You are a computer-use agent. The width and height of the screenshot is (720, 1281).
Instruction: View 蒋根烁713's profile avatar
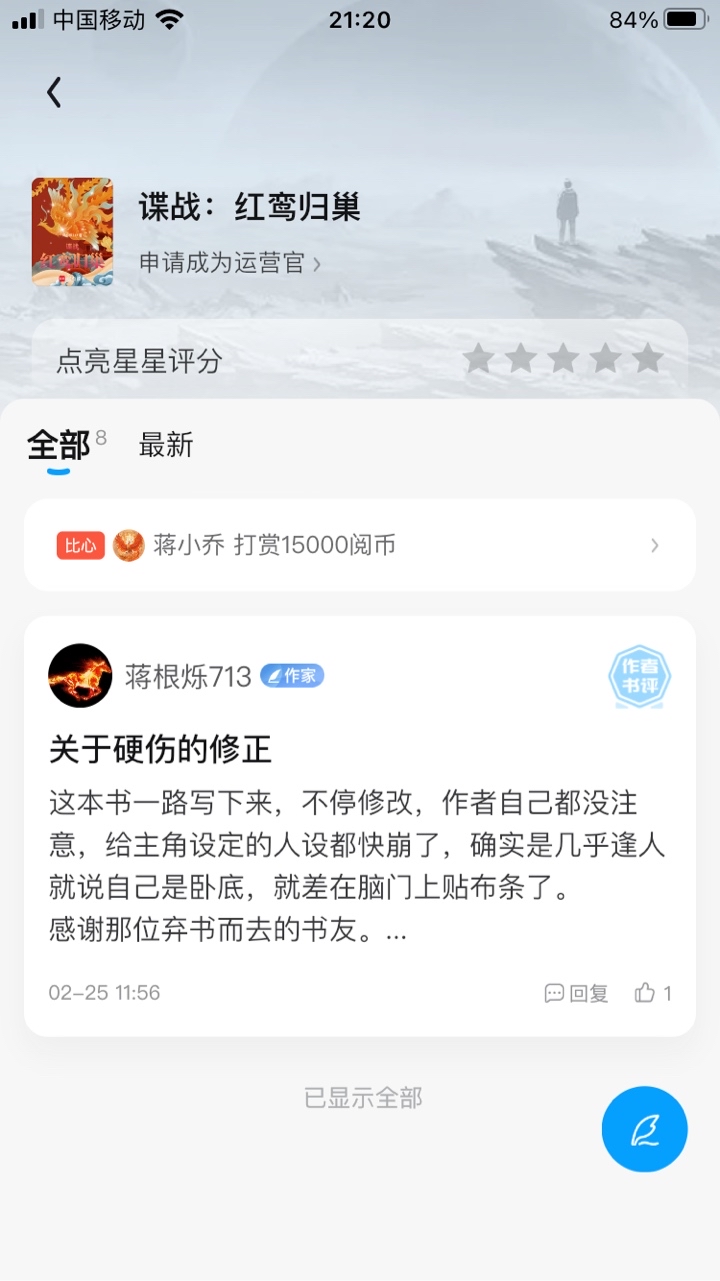point(80,676)
